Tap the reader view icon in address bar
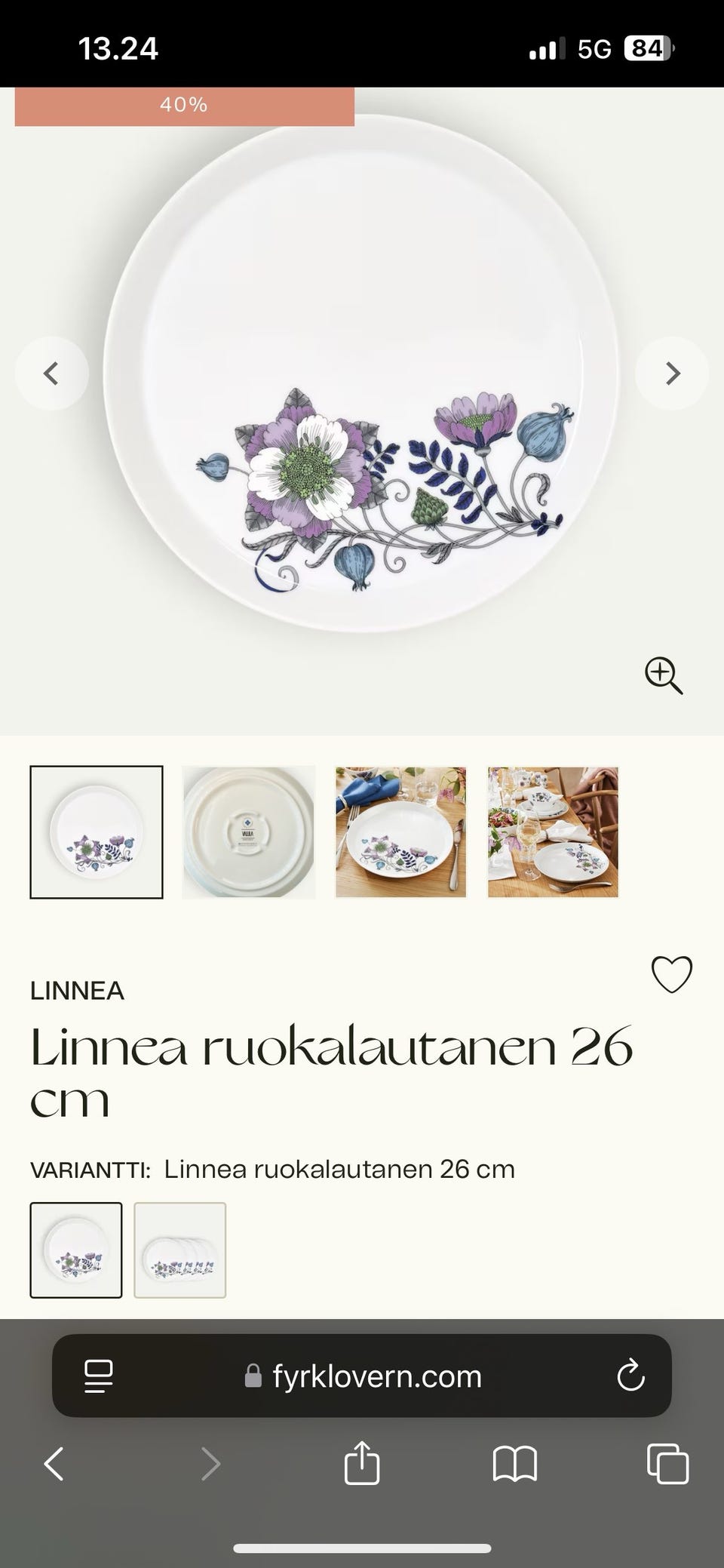Screen dimensions: 724x1568 coord(98,1376)
